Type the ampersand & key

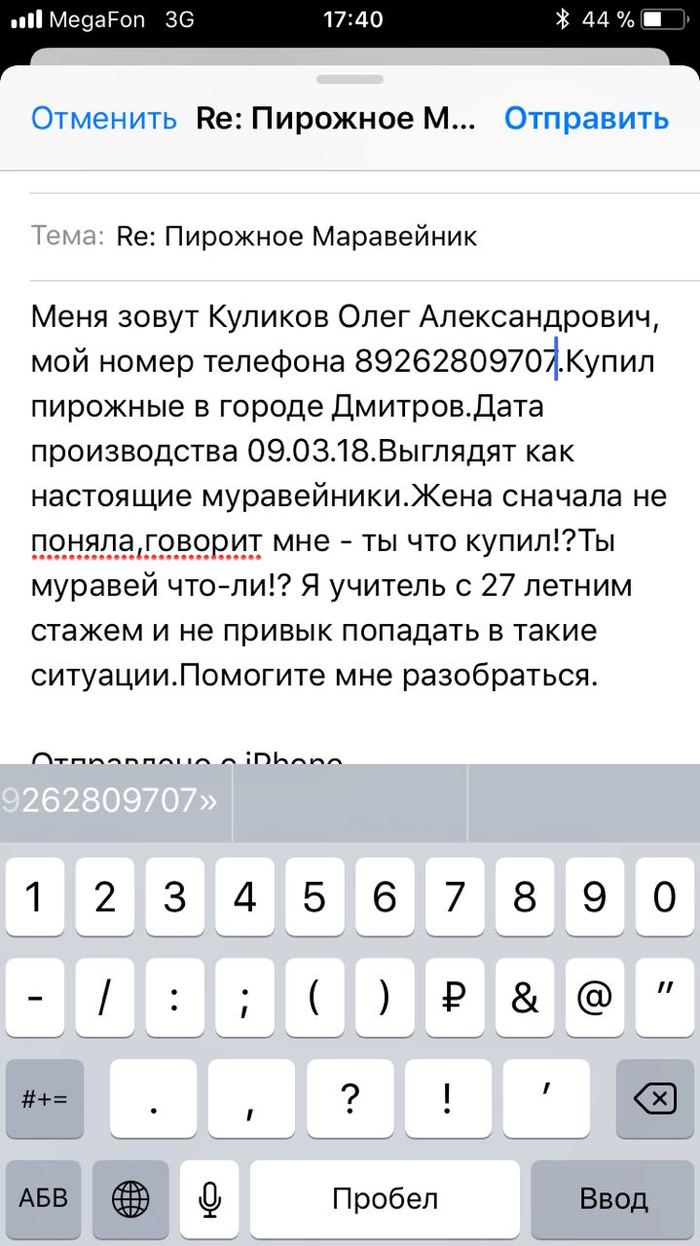pos(525,997)
